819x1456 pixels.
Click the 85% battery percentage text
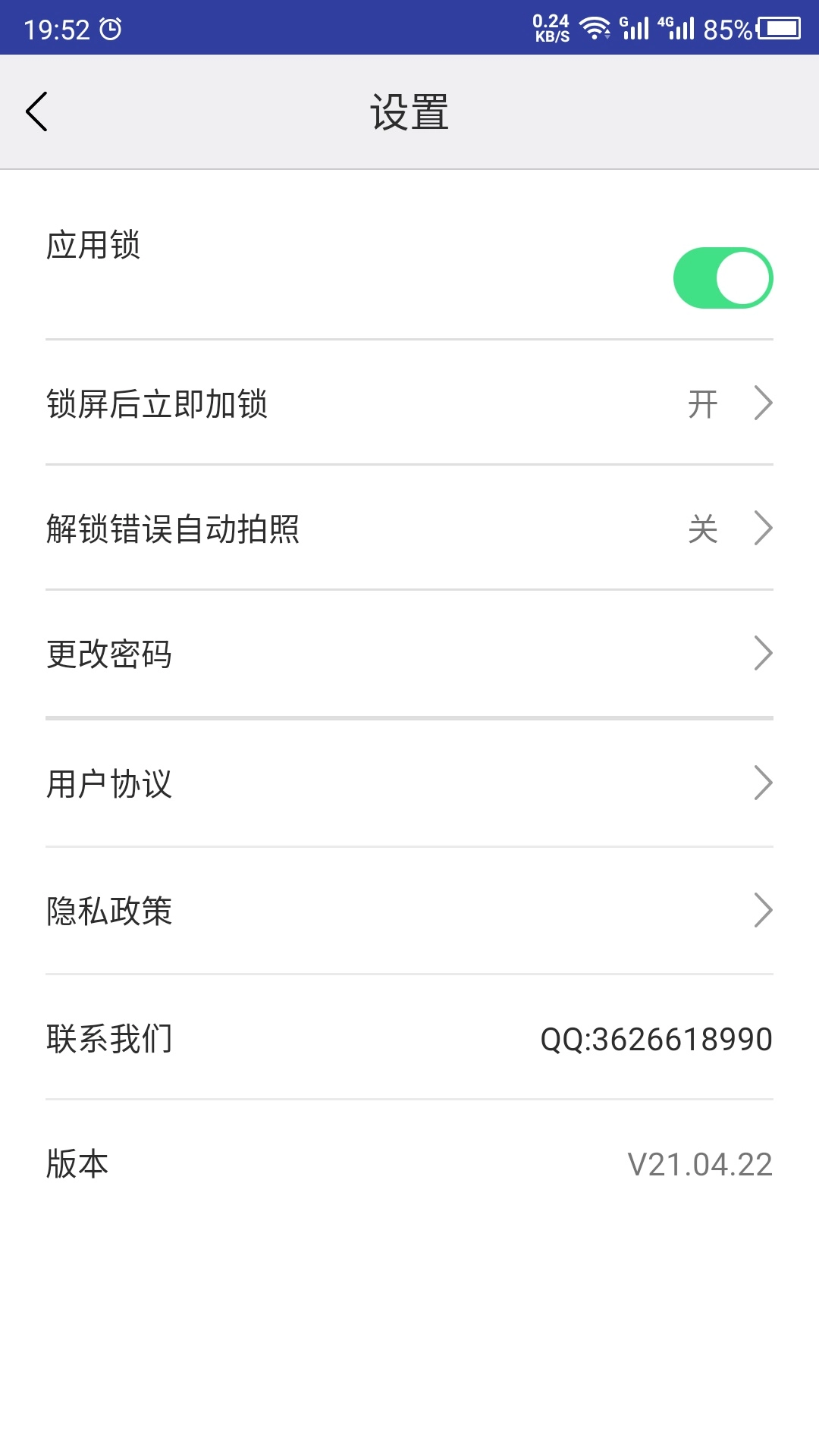coord(727,27)
